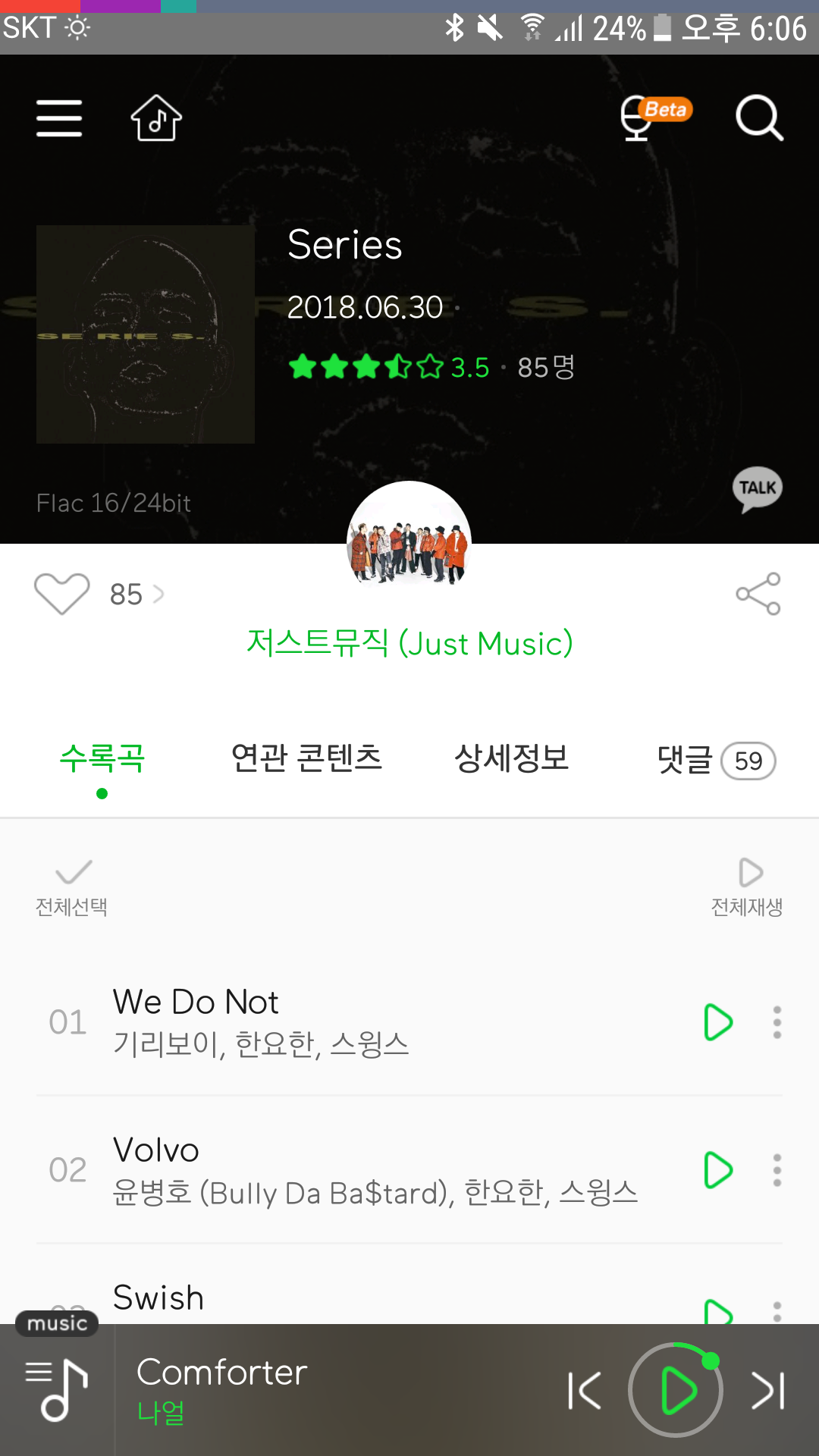Go to the music home icon

click(156, 118)
